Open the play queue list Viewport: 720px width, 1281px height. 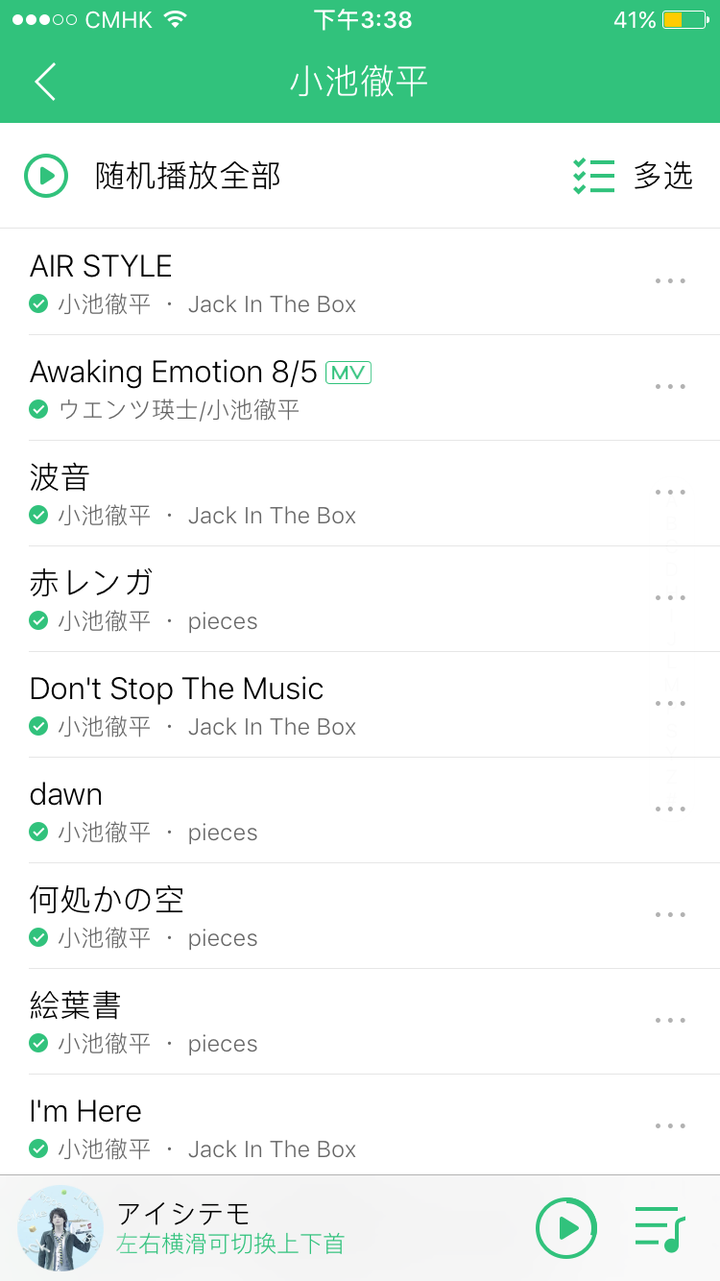pyautogui.click(x=659, y=1228)
